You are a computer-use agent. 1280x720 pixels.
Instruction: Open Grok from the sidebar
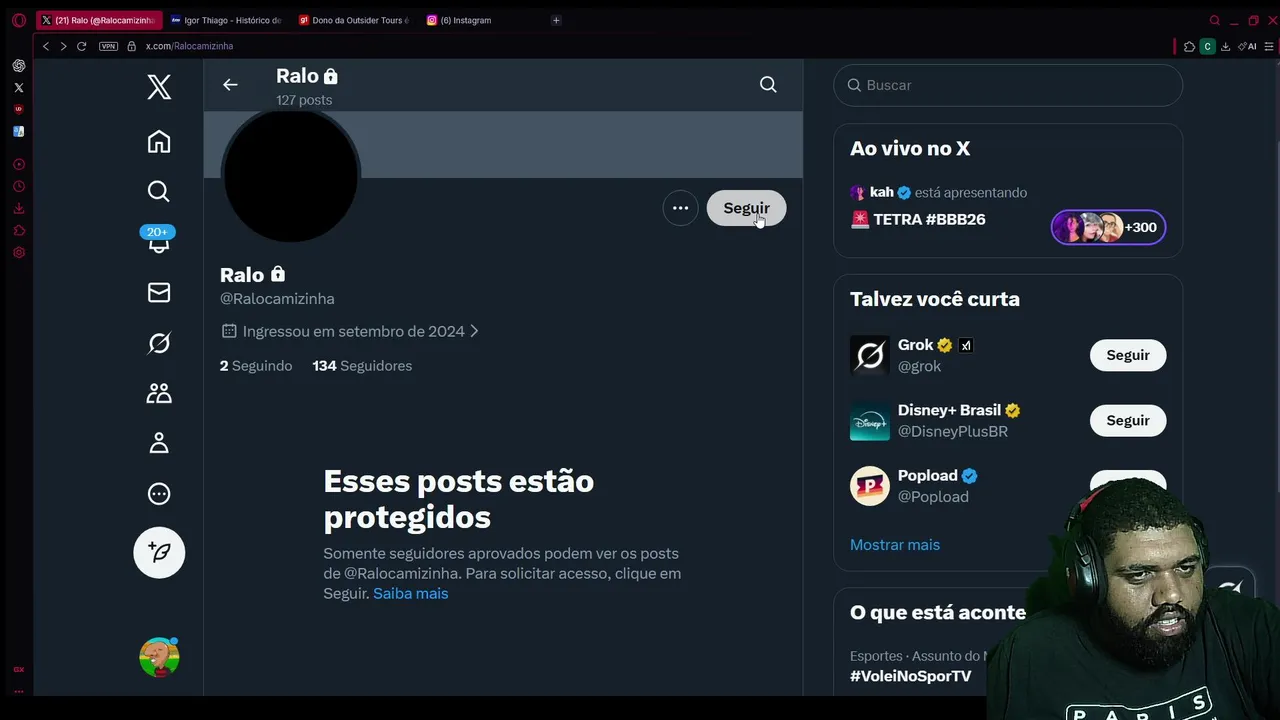tap(159, 343)
